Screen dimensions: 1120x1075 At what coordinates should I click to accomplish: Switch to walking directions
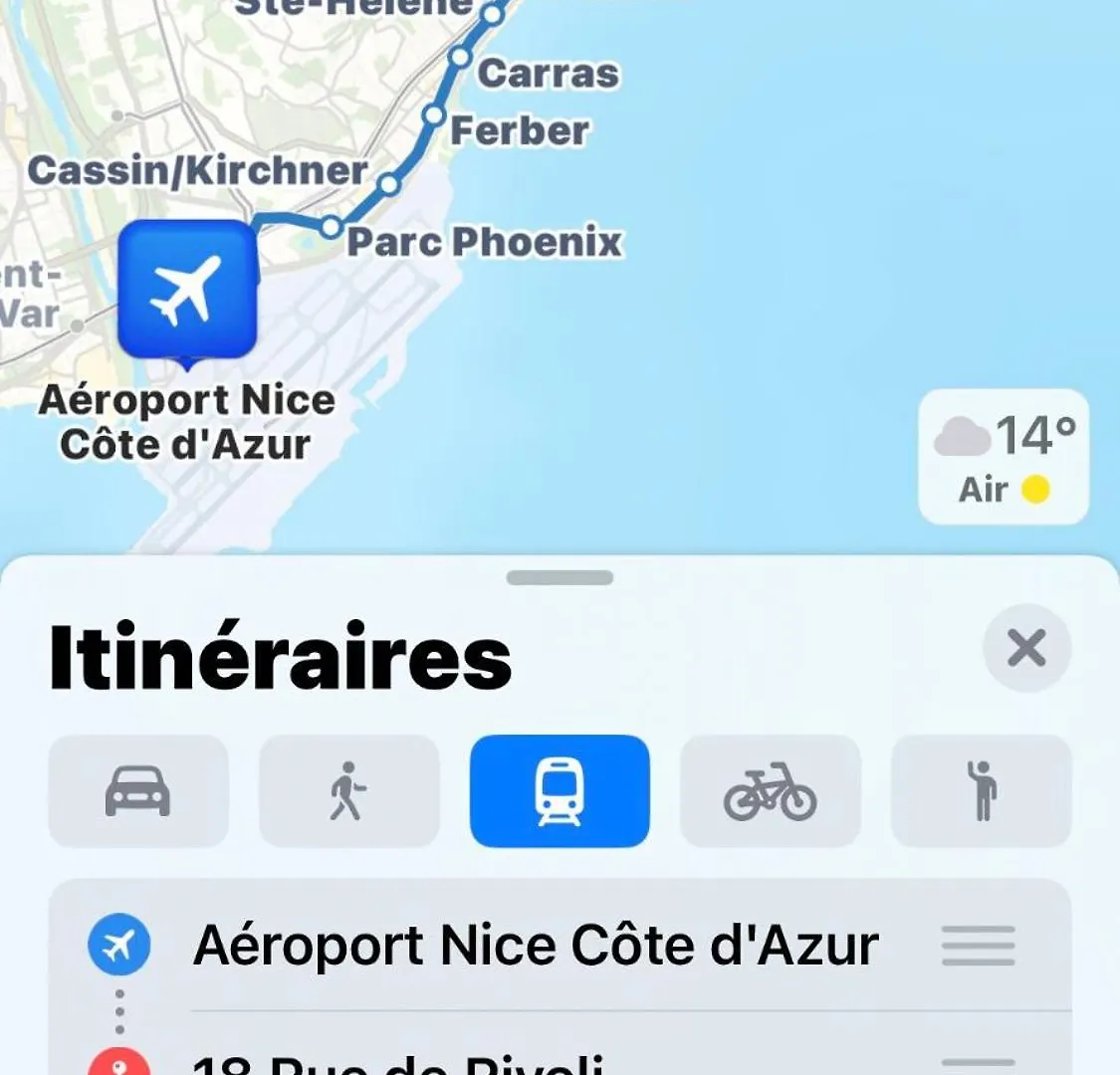(x=348, y=791)
